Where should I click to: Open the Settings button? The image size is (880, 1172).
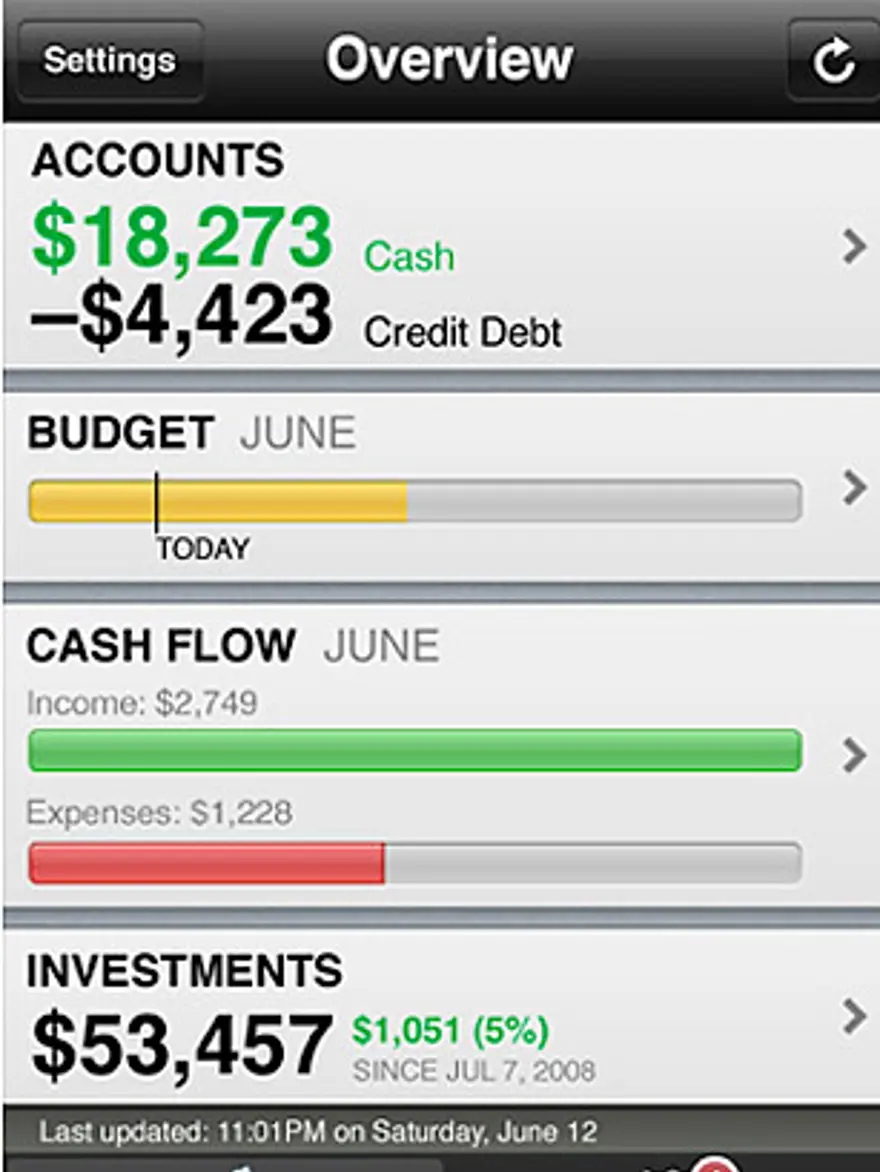click(110, 60)
